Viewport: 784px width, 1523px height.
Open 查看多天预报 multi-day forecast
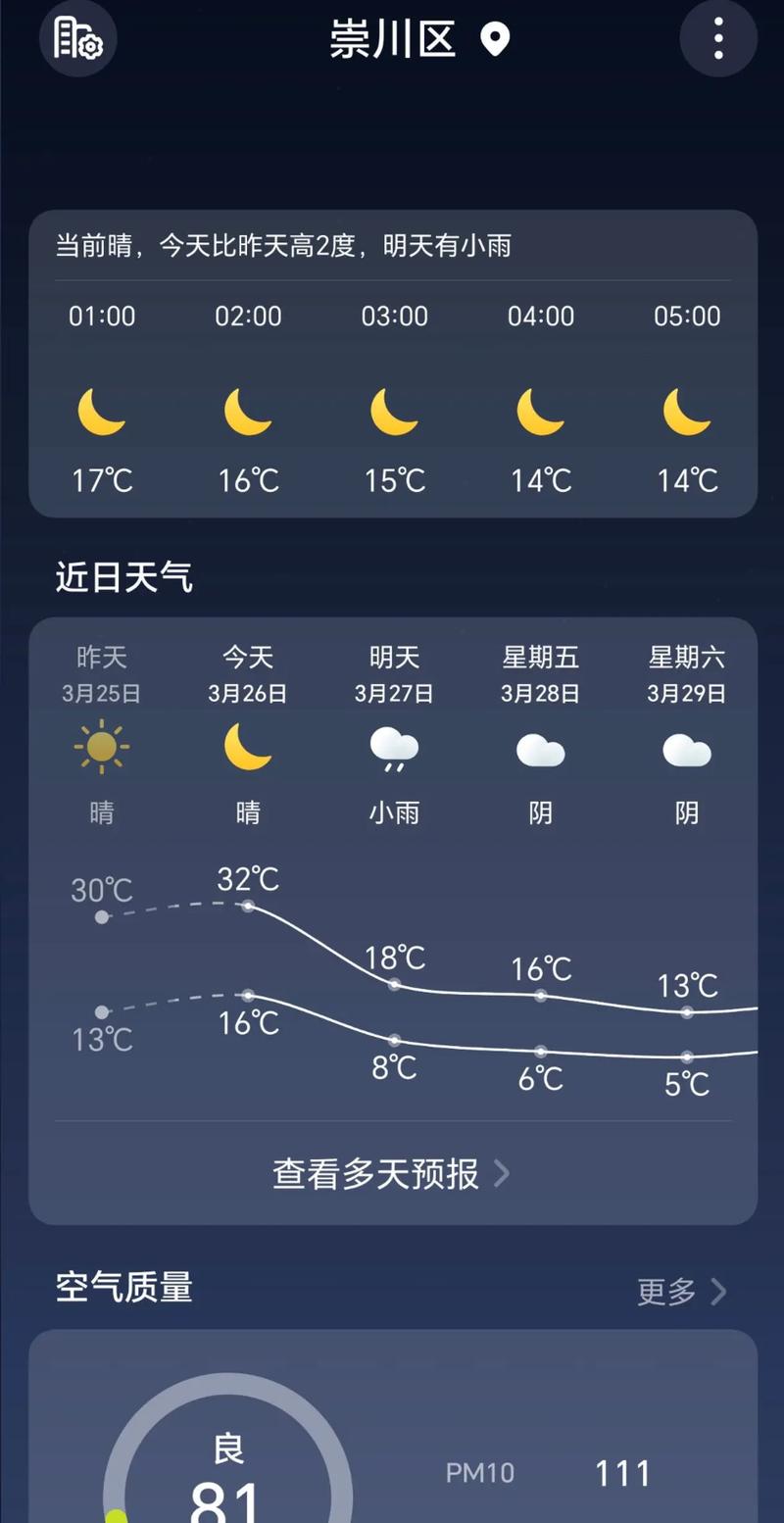coord(377,1173)
